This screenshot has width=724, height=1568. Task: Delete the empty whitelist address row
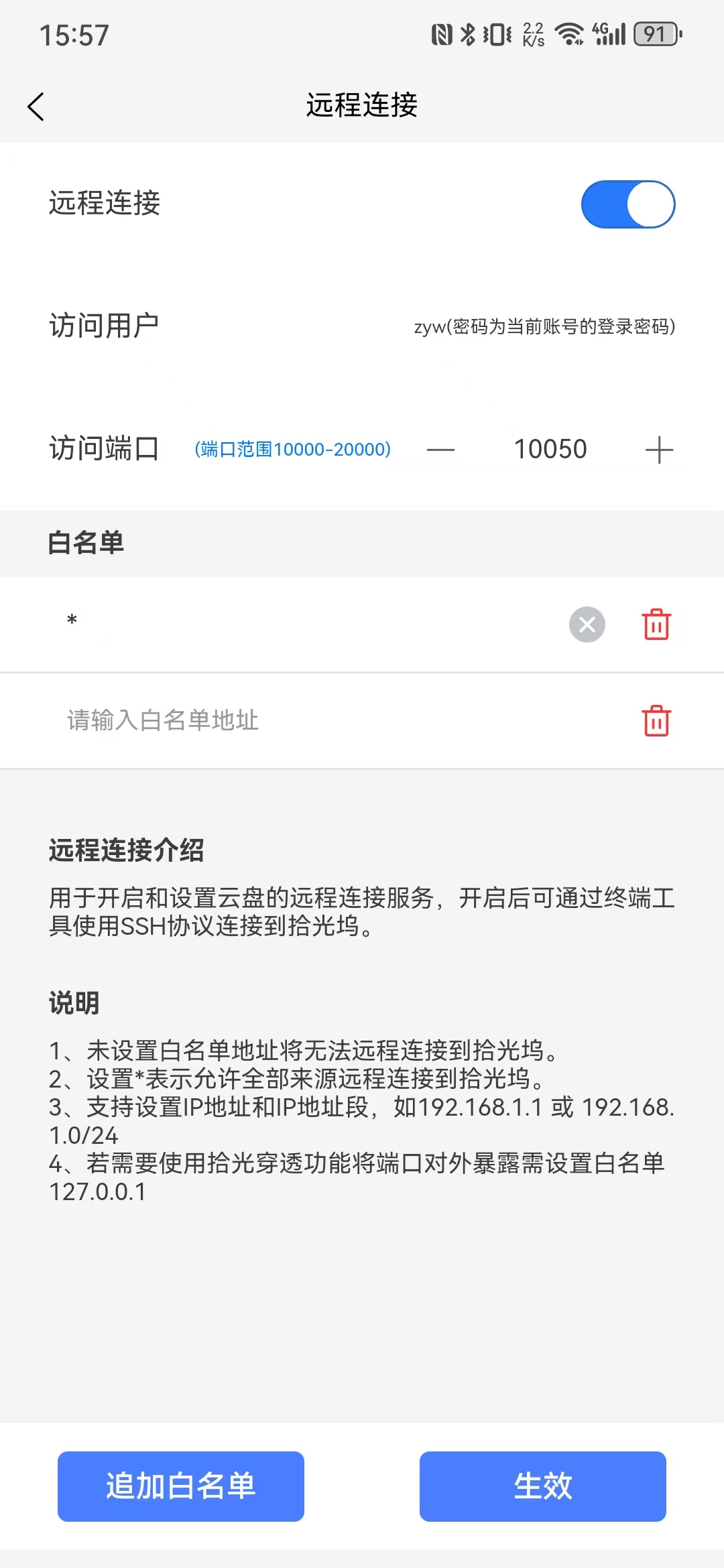pyautogui.click(x=656, y=721)
